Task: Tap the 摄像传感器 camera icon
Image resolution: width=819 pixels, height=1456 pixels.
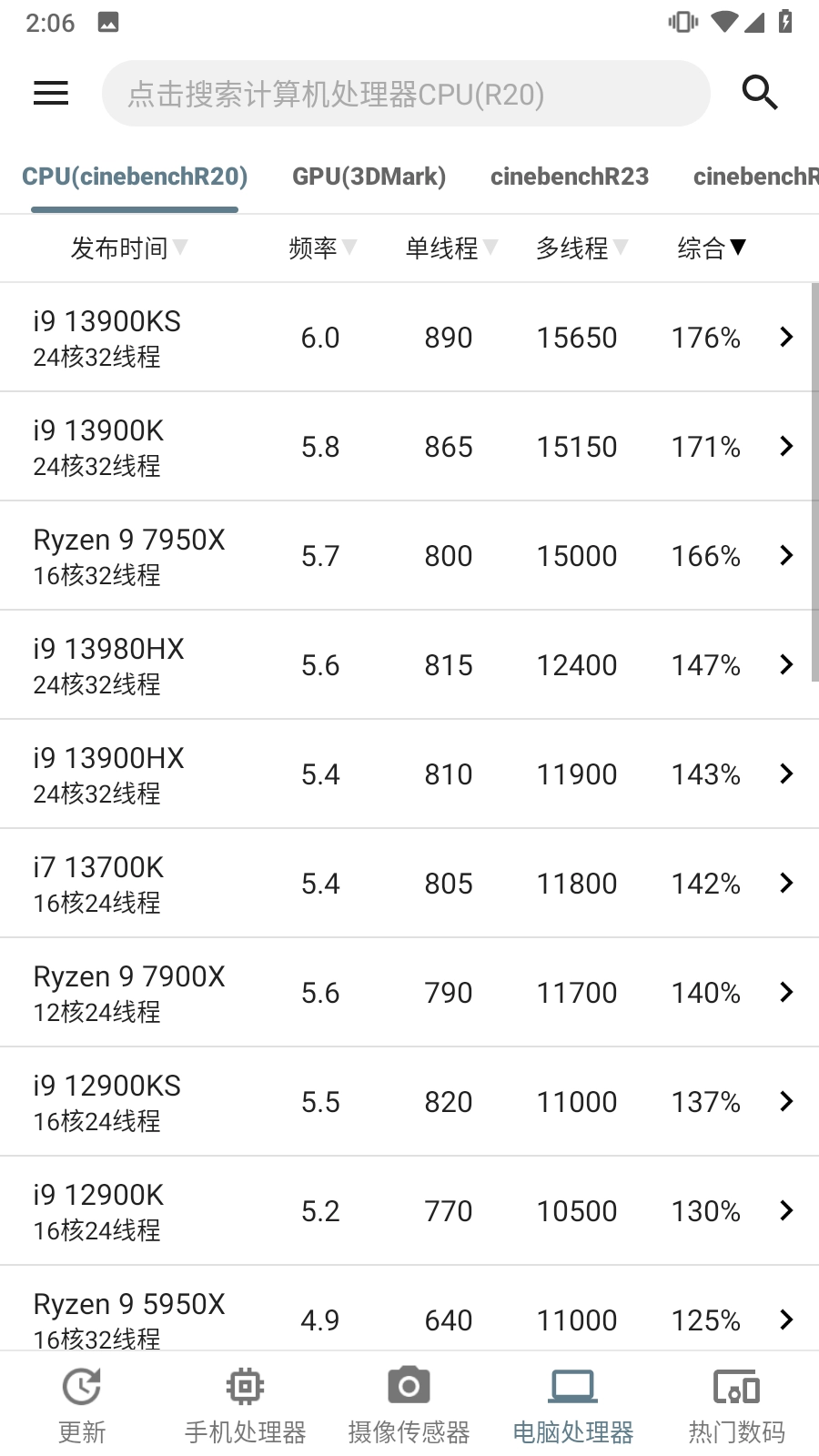Action: (x=407, y=1385)
